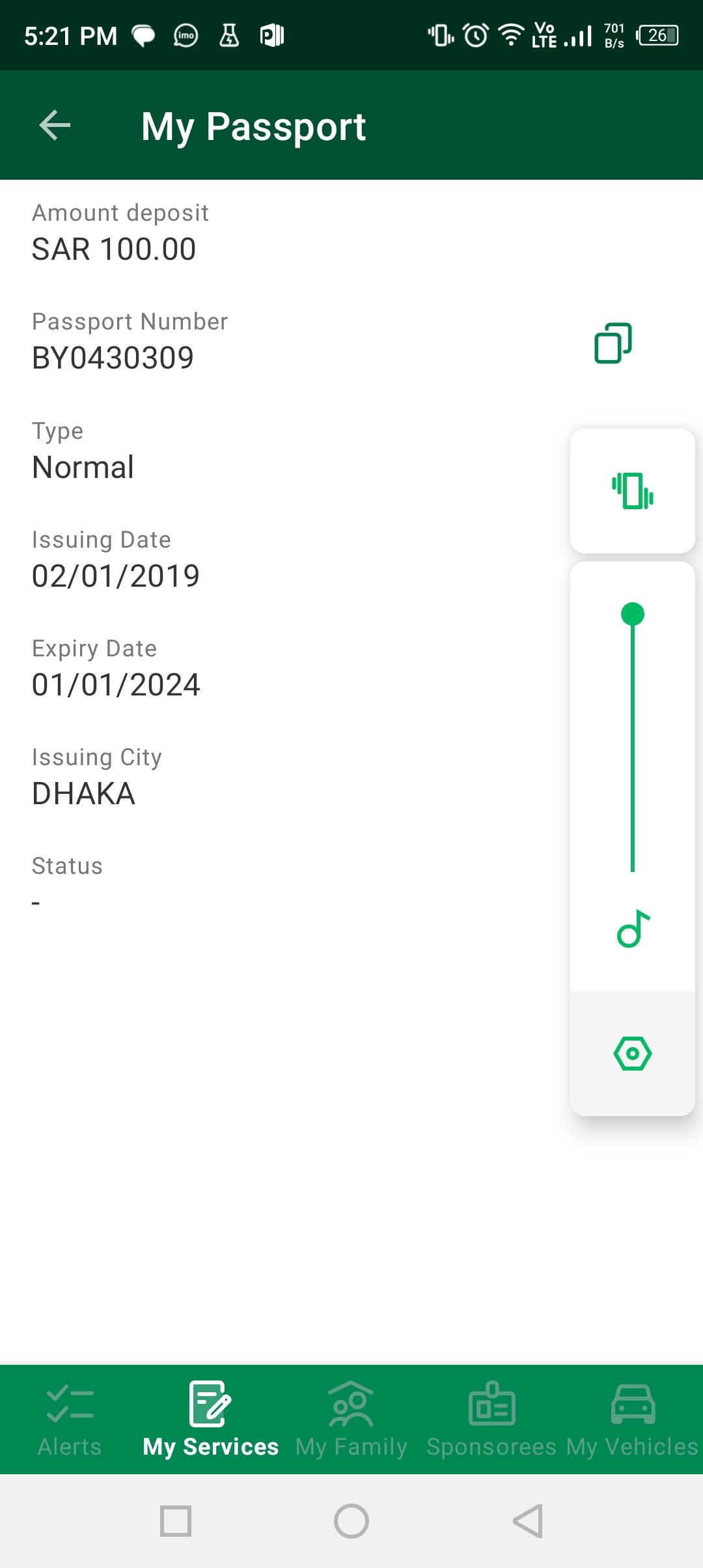Go back from My Passport
The image size is (703, 1568).
click(x=55, y=125)
